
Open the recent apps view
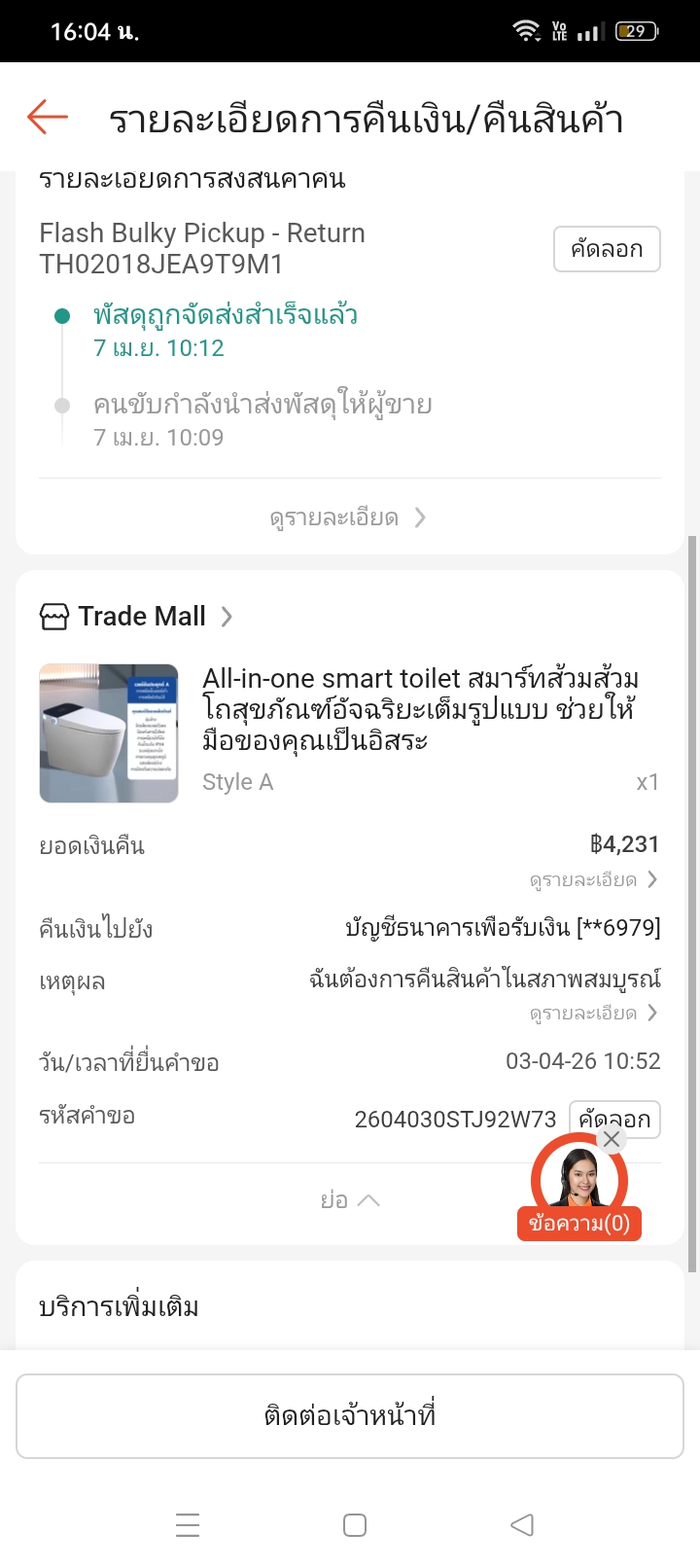pos(188,1524)
